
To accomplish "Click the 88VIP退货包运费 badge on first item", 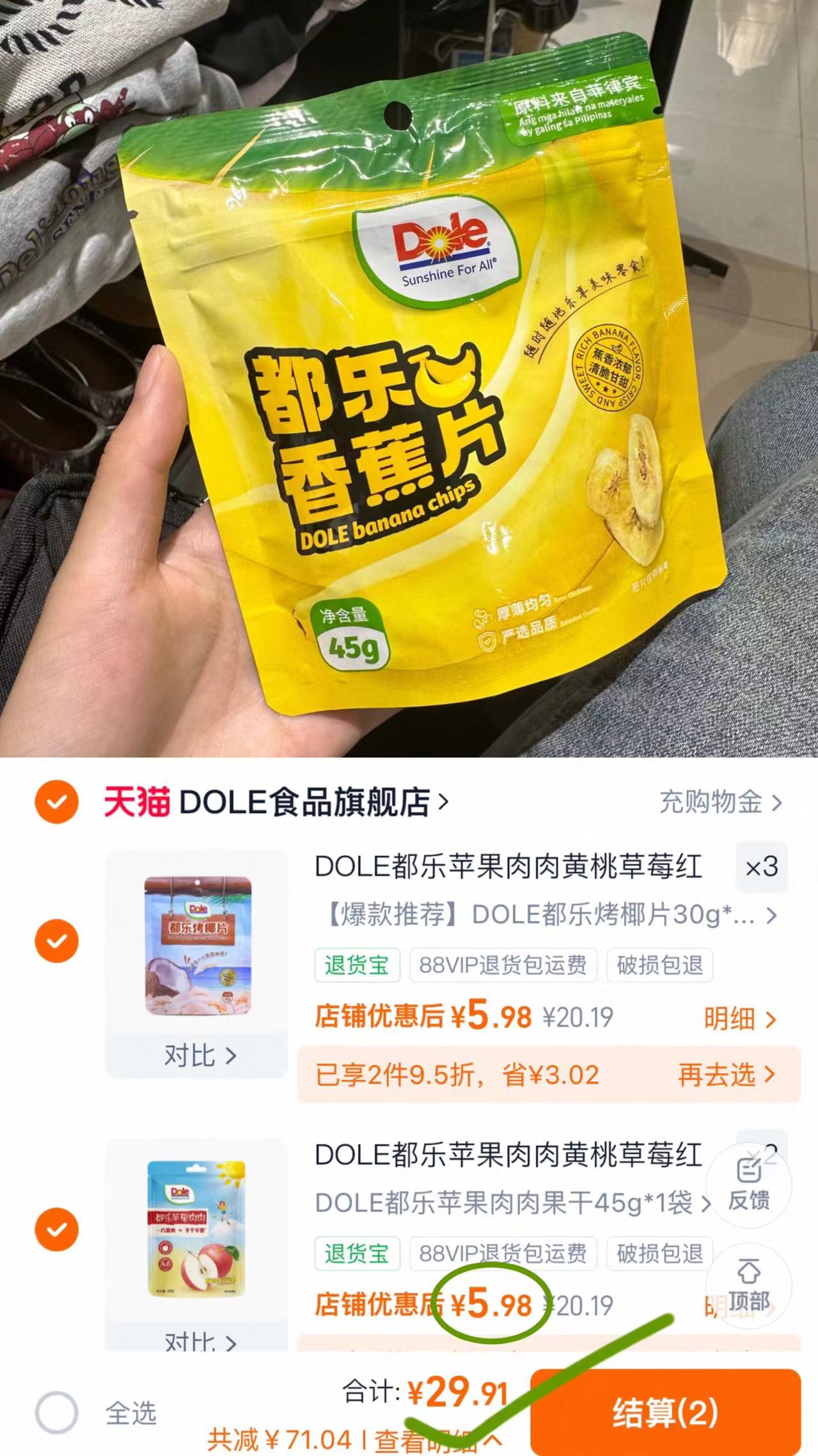I will coord(503,966).
